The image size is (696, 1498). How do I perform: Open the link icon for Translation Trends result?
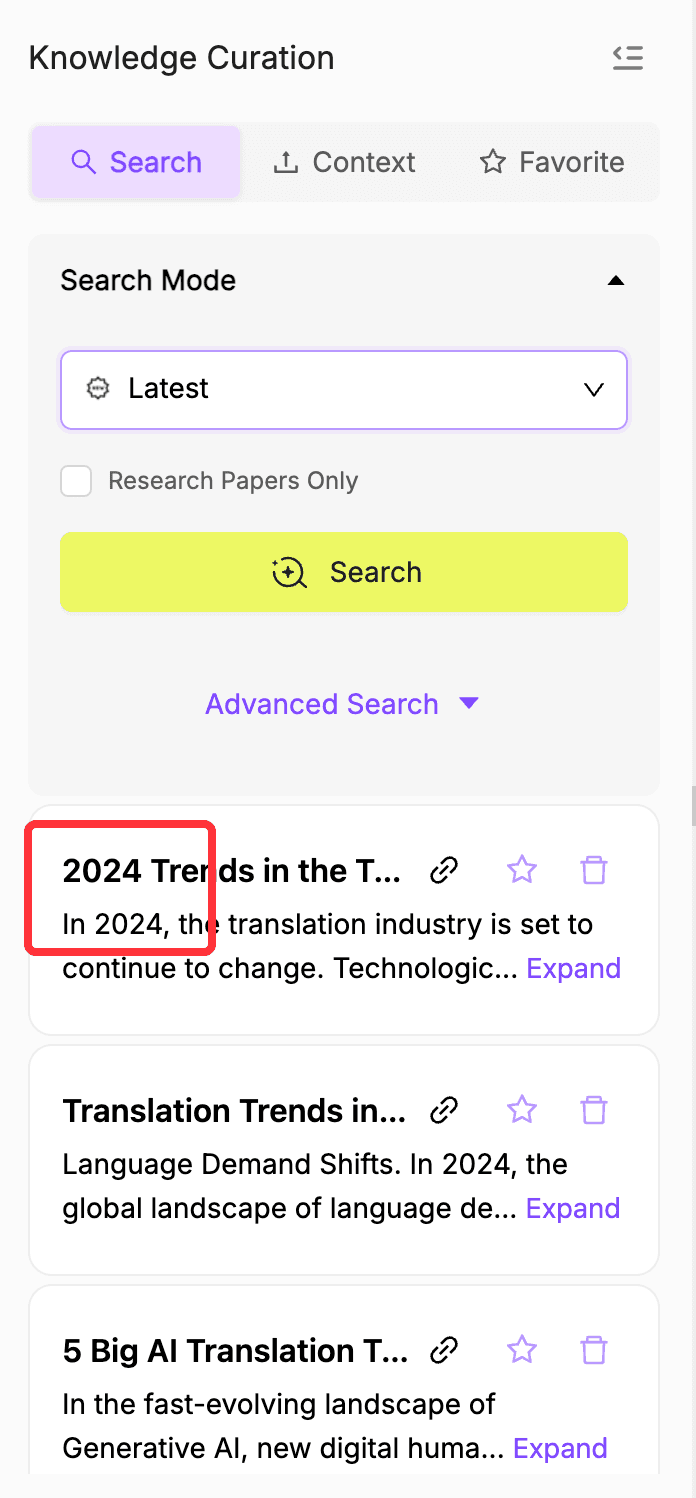coord(443,1110)
